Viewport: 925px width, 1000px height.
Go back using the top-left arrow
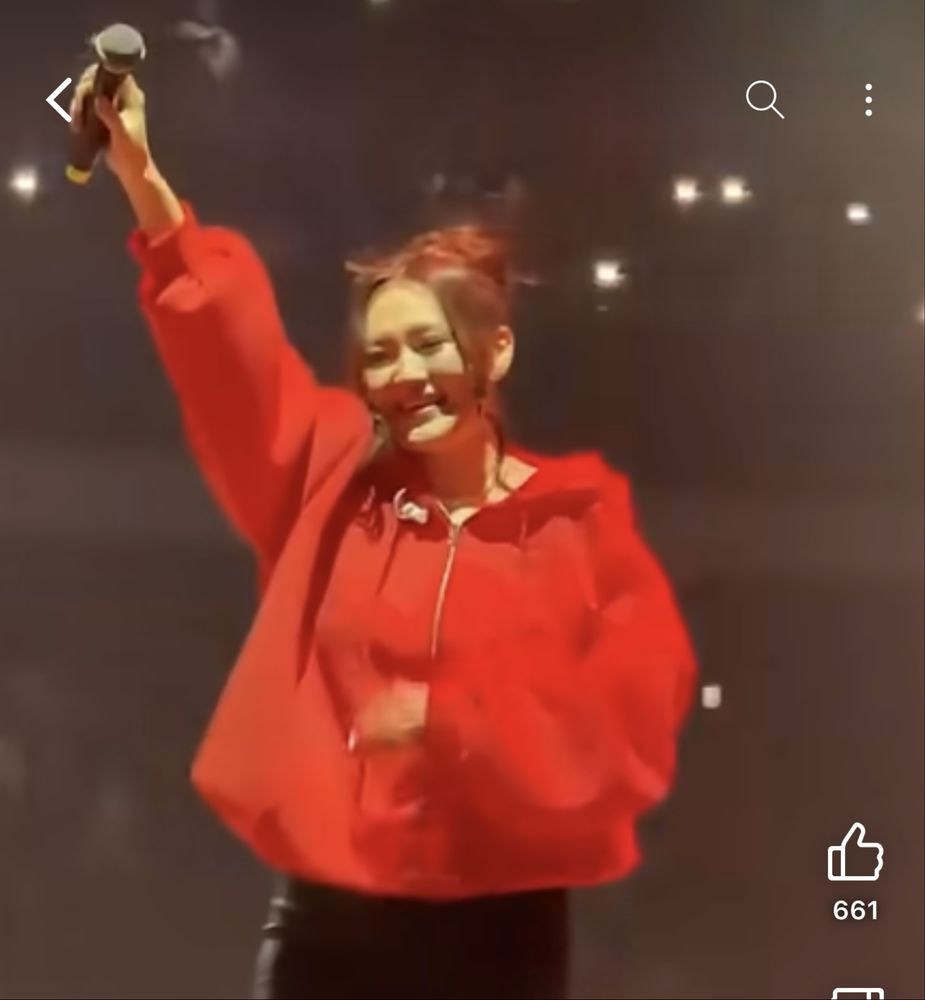[x=60, y=100]
